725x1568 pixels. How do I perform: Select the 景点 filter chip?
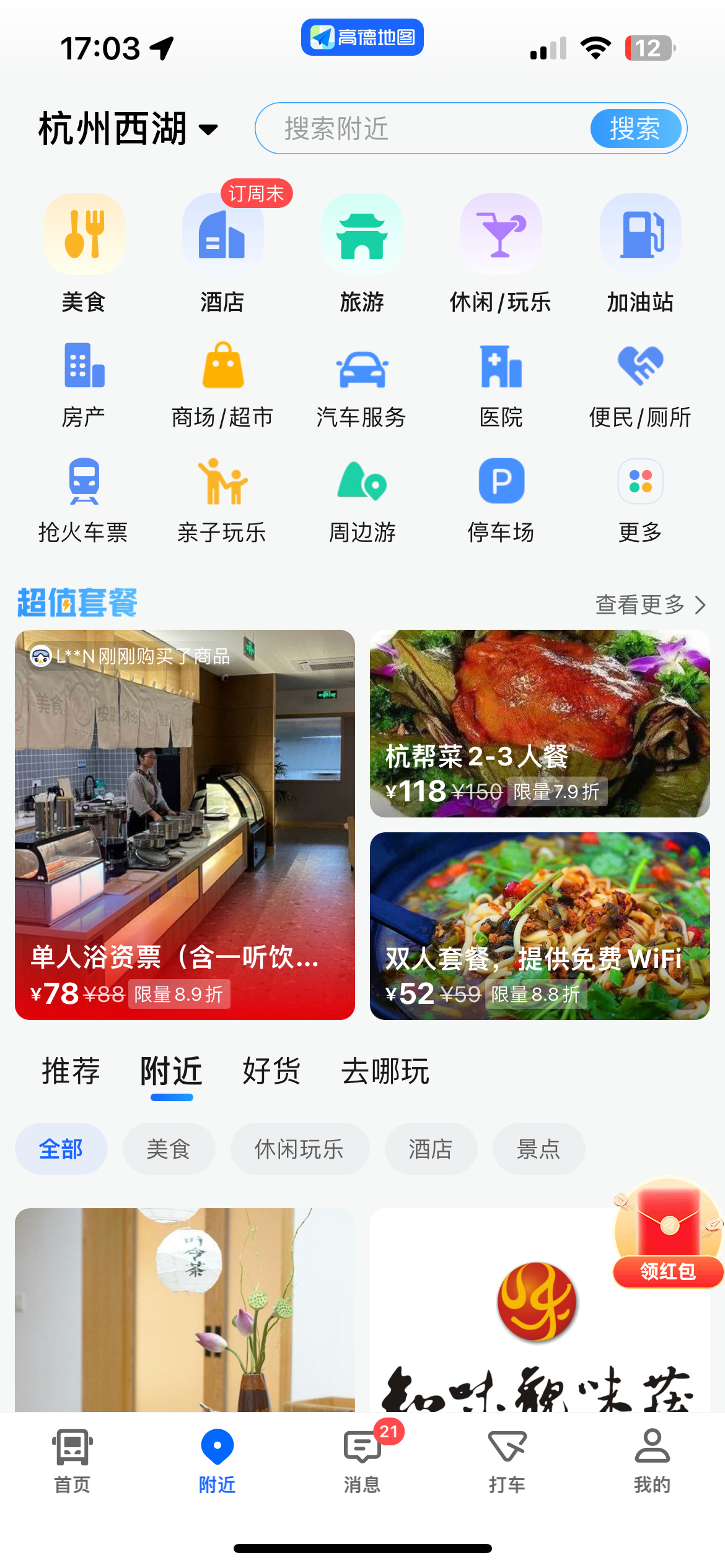pos(538,1149)
